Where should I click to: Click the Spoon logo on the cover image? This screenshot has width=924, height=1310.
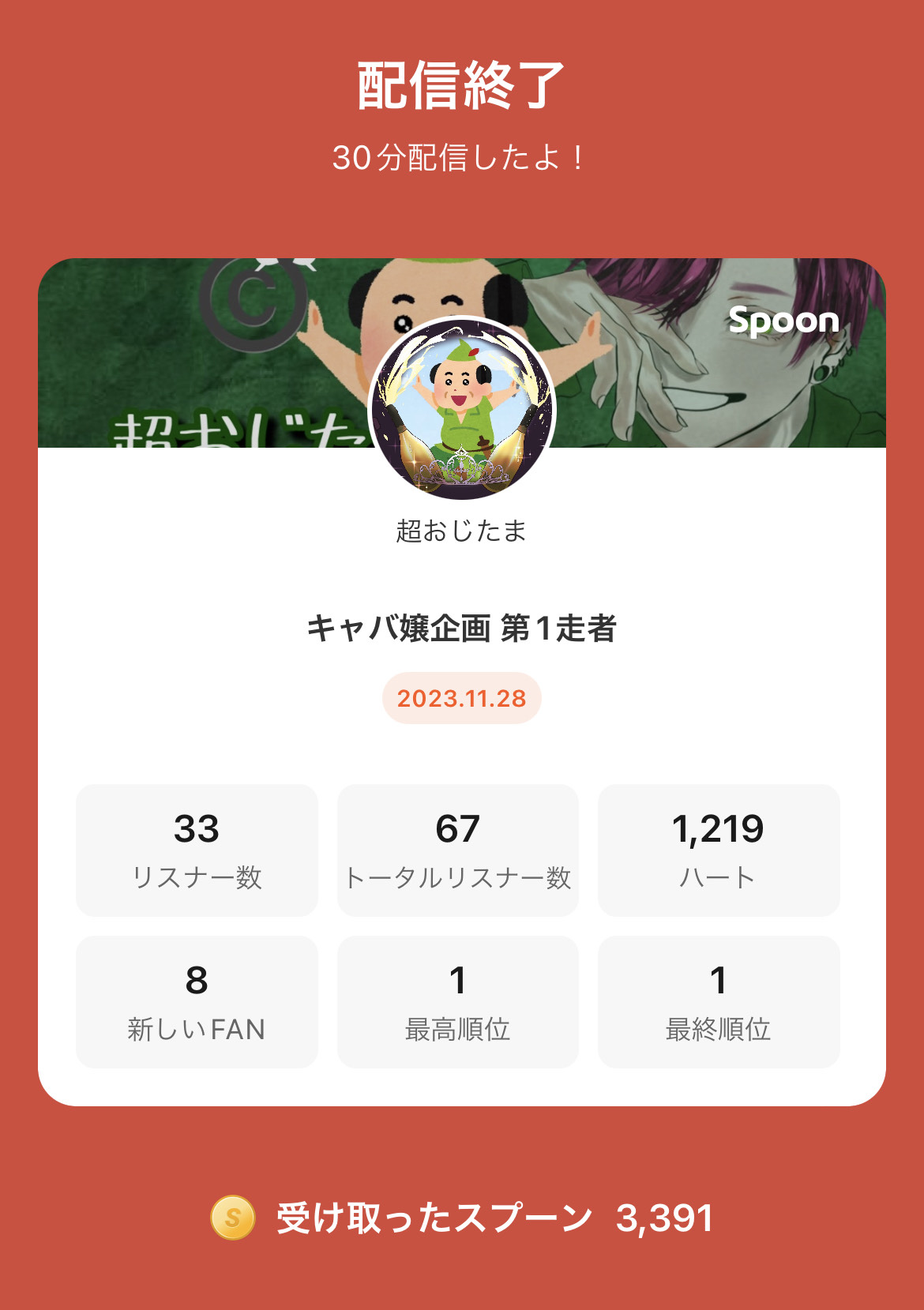click(784, 322)
